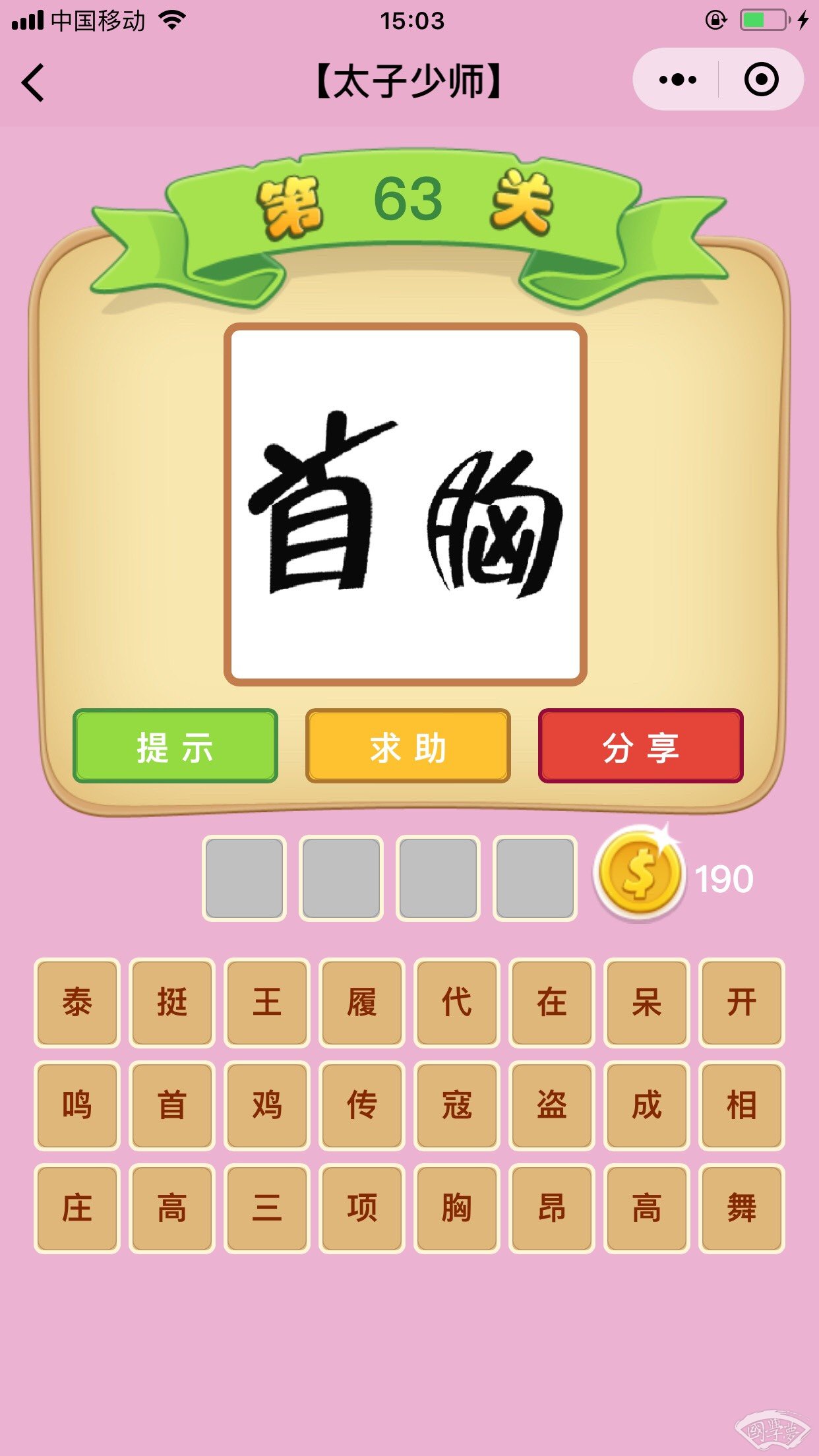Viewport: 819px width, 1456px height.
Task: Pick the 鸡 character tile
Action: pos(267,1105)
